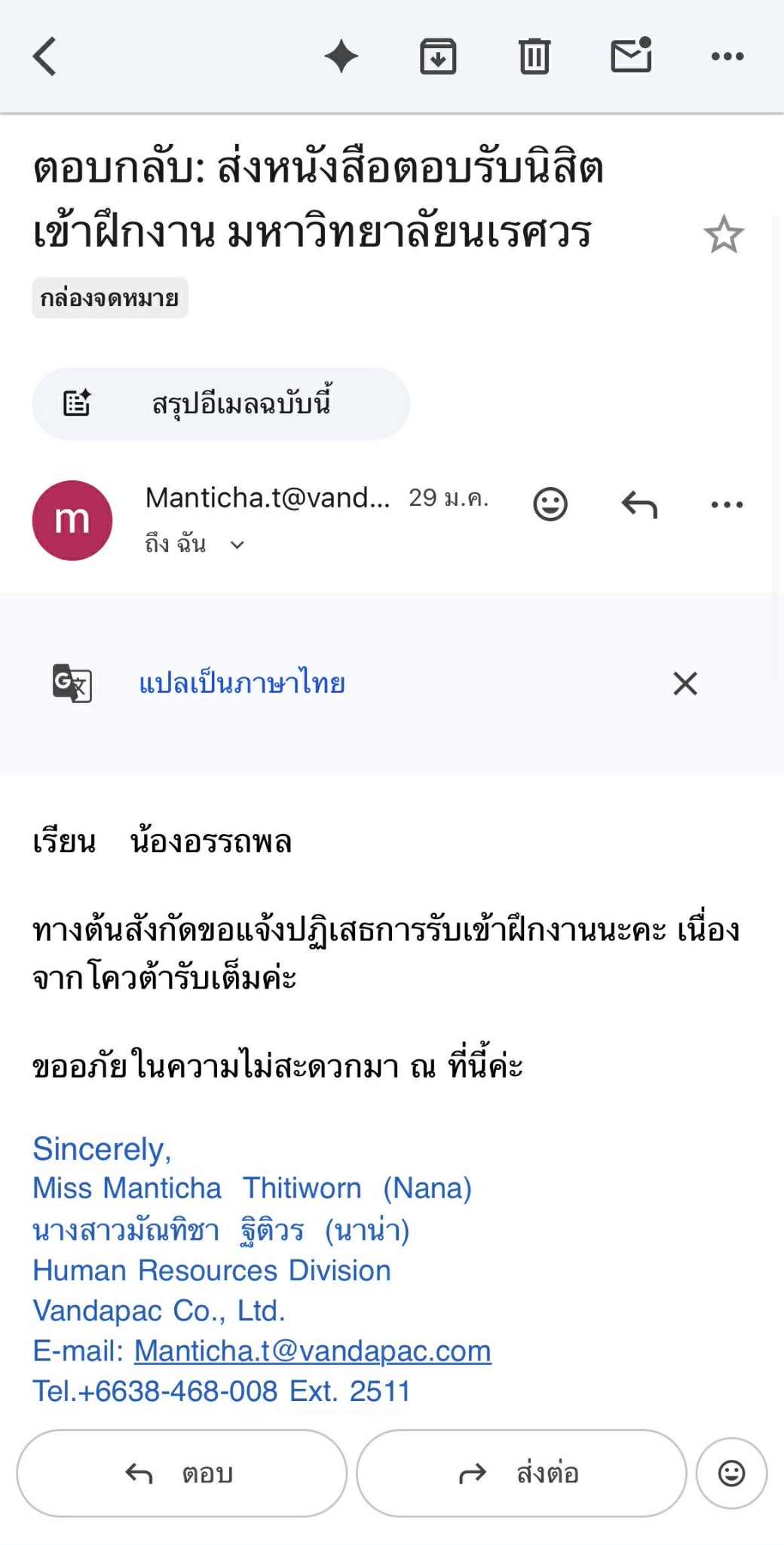Forward the email with ส่งต่อ
The width and height of the screenshot is (784, 1545).
pos(521,1473)
